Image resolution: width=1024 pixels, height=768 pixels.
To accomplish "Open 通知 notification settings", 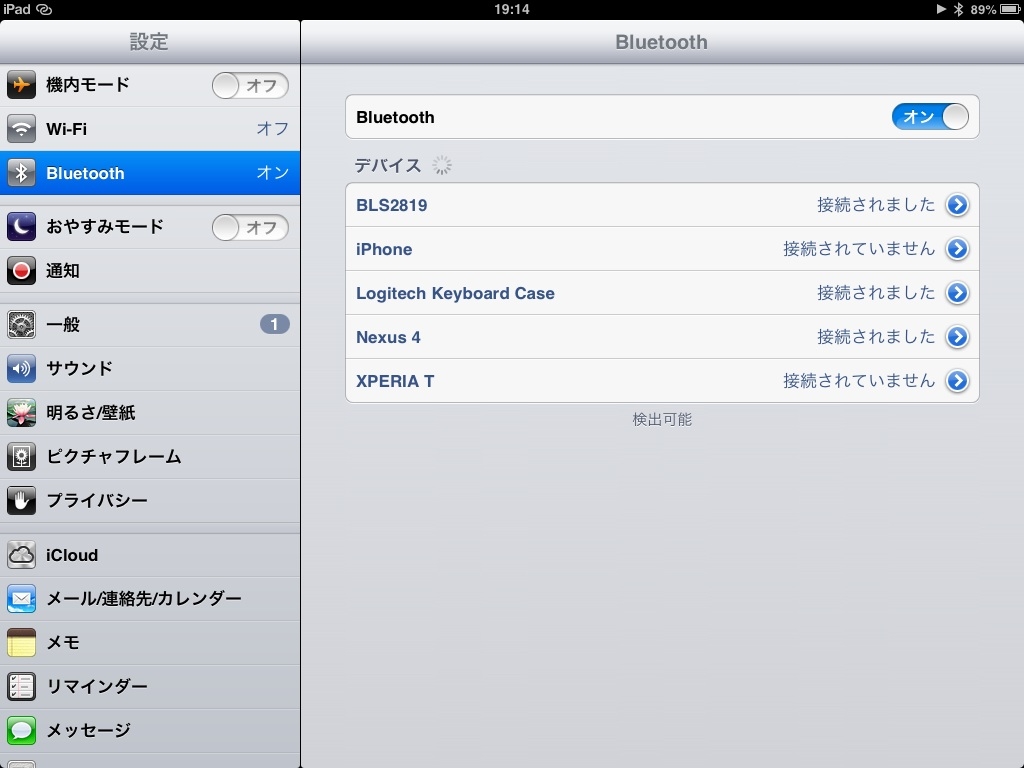I will tap(150, 271).
